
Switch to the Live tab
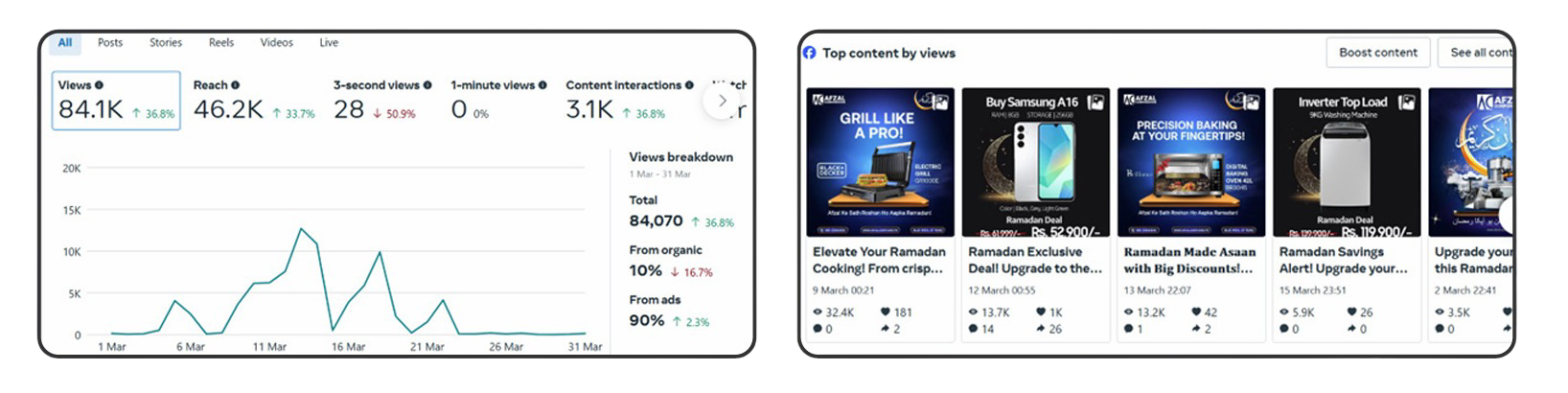[x=329, y=42]
